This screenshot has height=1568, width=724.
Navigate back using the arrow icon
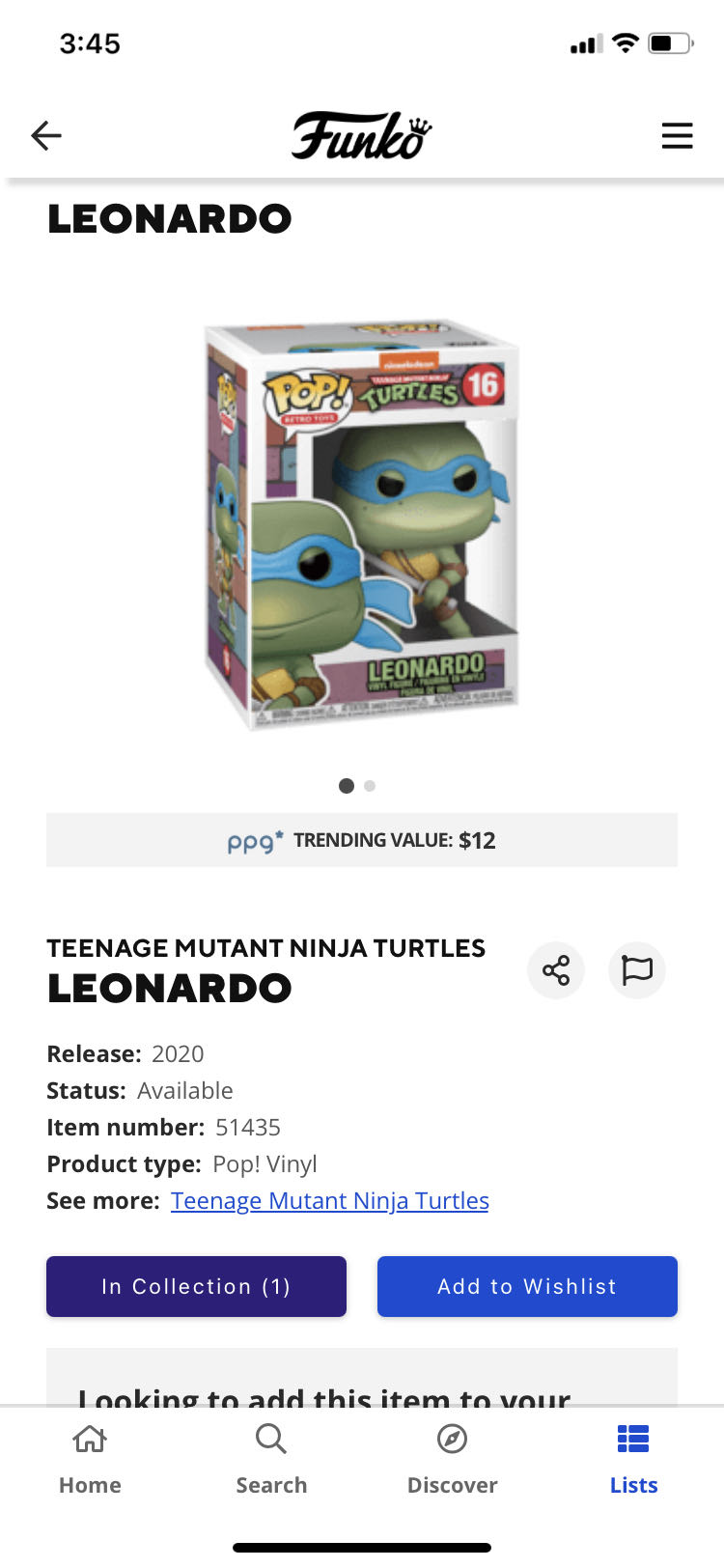(x=45, y=135)
